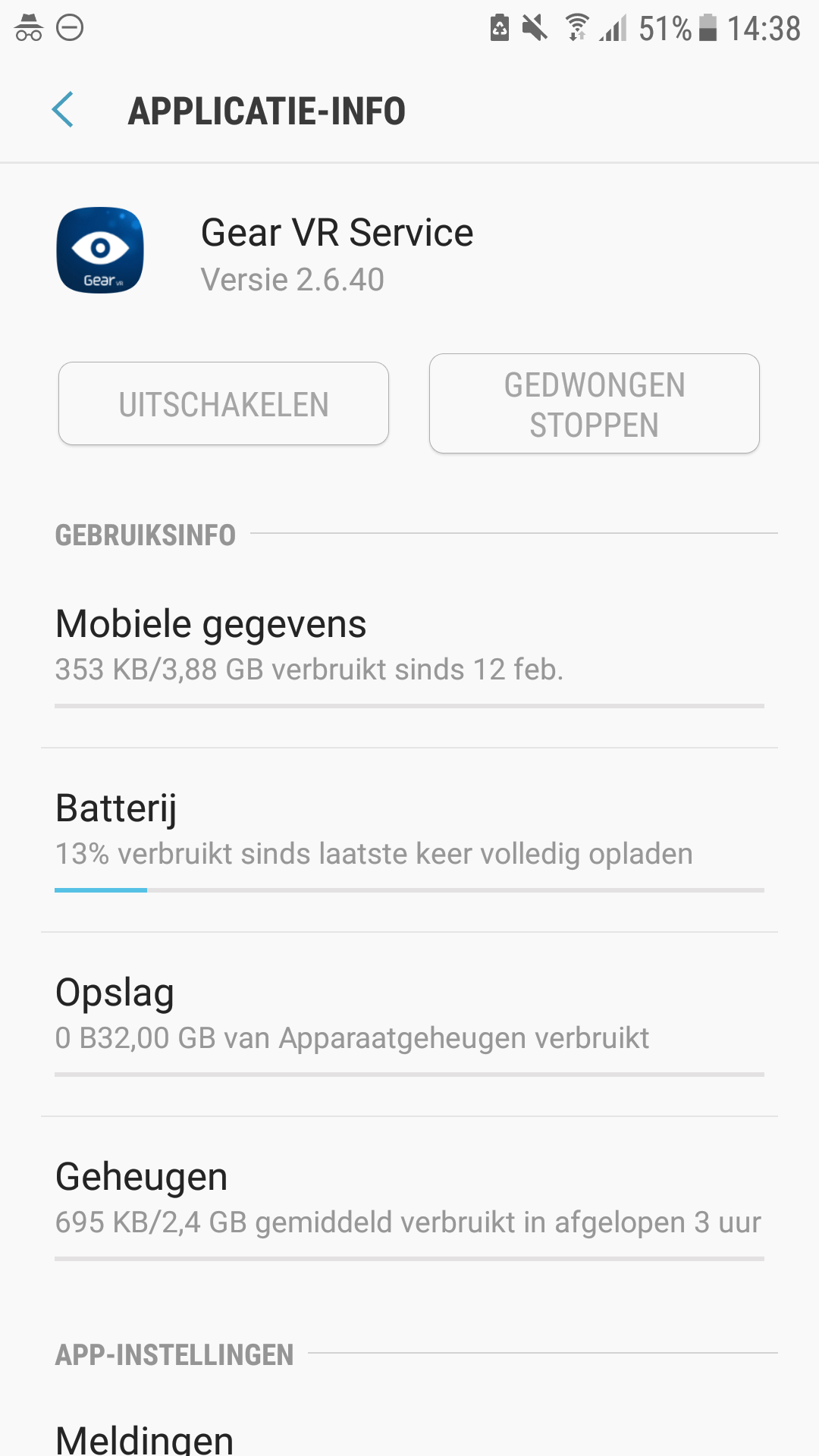
Task: Force stop with Gedwongen Stoppen
Action: 594,403
